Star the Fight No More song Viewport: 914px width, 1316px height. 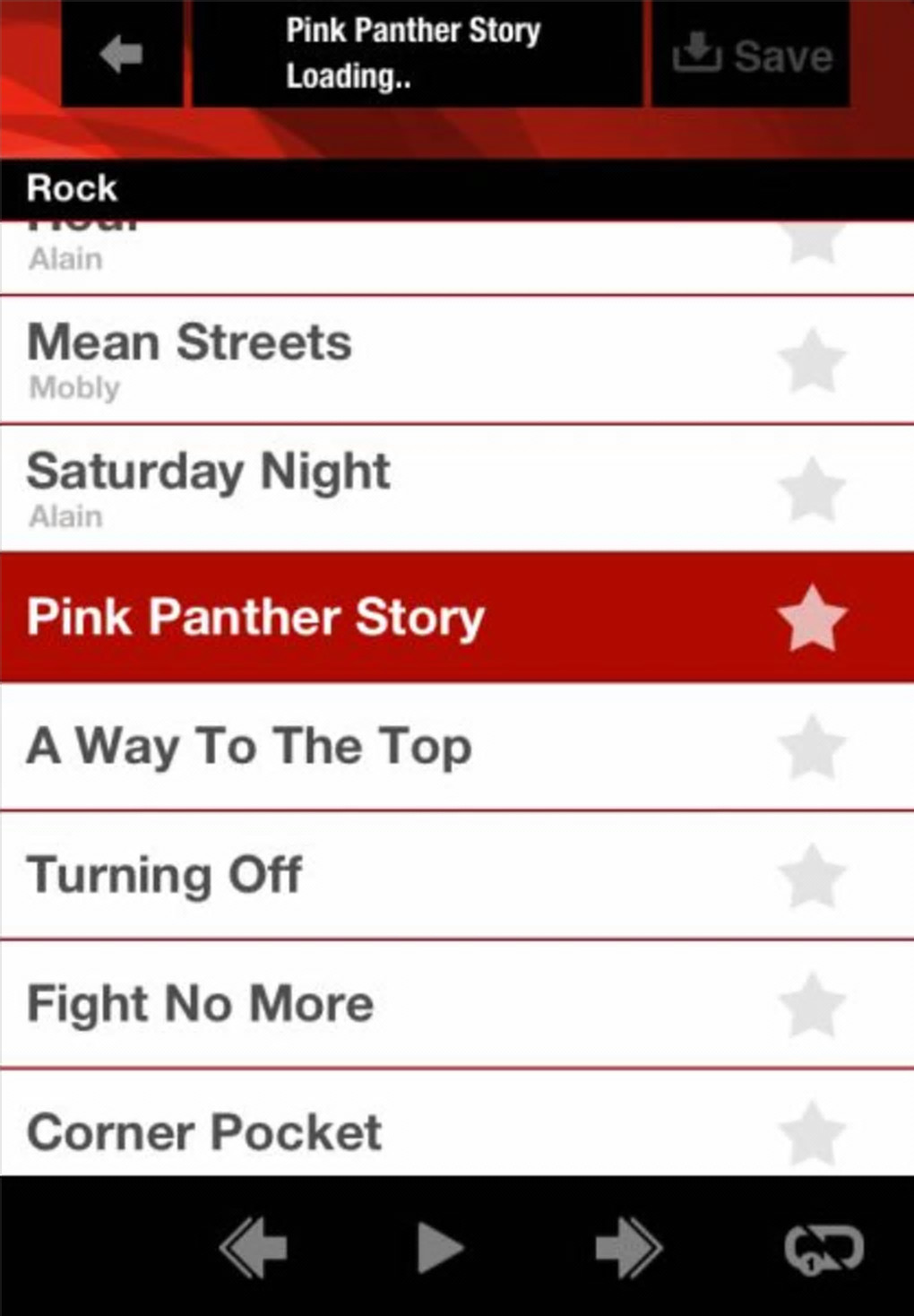click(x=812, y=1004)
